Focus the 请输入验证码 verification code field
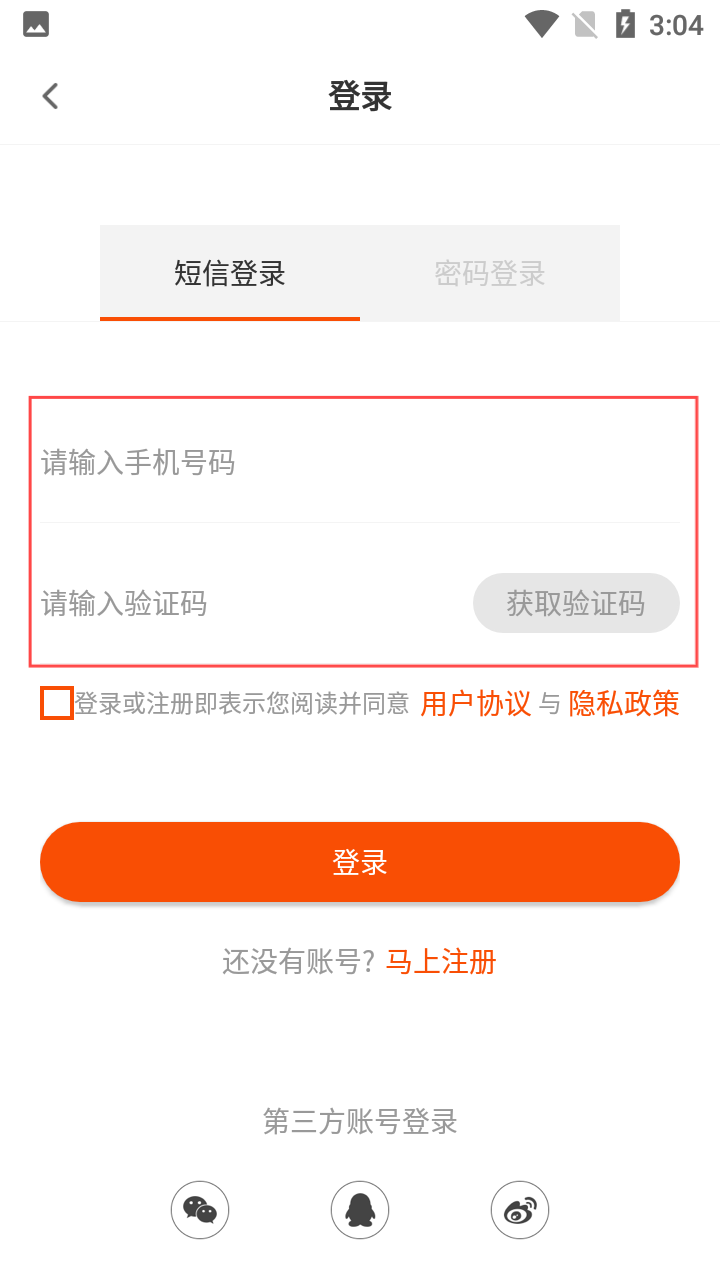 [240, 603]
